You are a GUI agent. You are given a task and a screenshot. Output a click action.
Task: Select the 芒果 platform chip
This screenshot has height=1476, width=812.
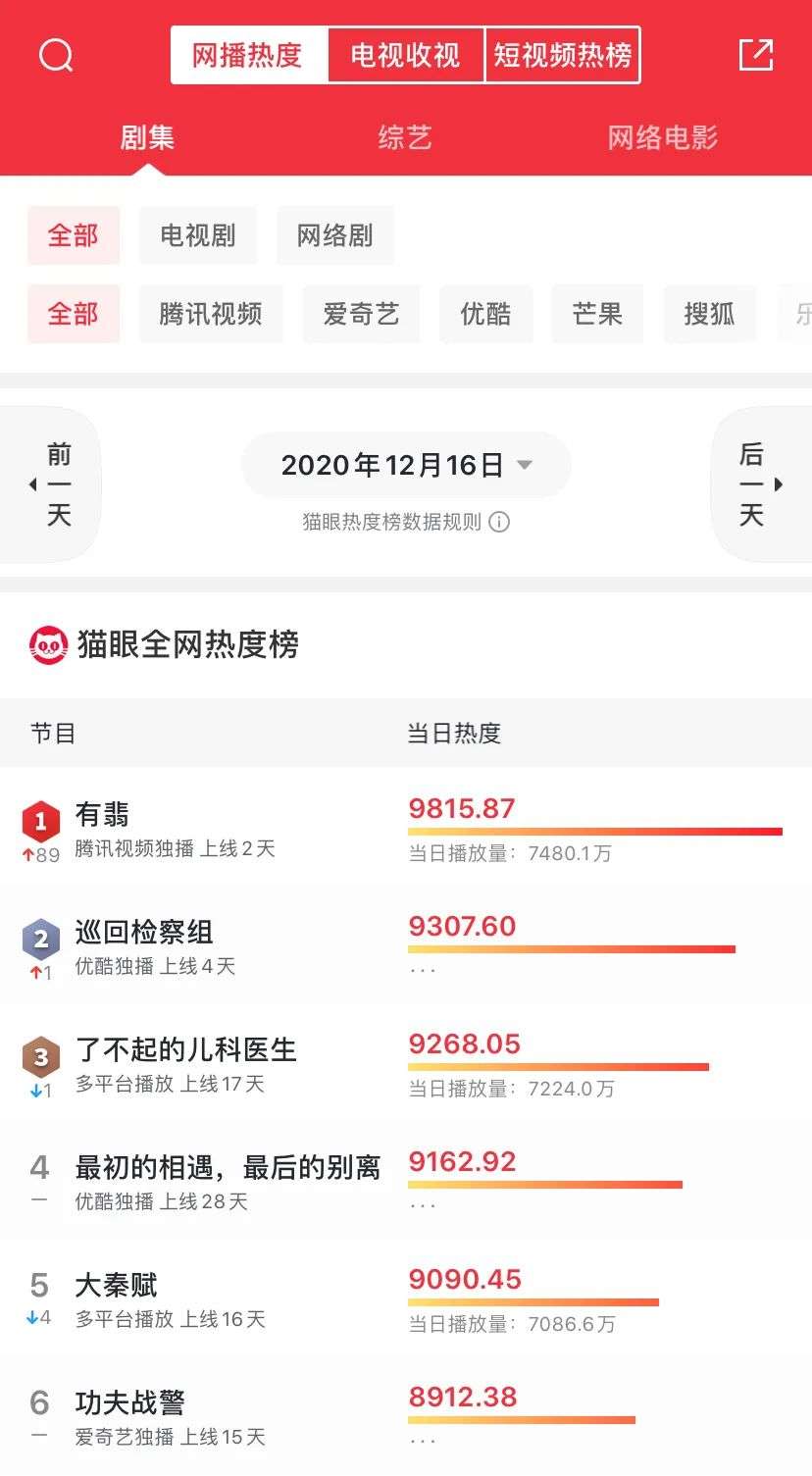click(x=597, y=314)
